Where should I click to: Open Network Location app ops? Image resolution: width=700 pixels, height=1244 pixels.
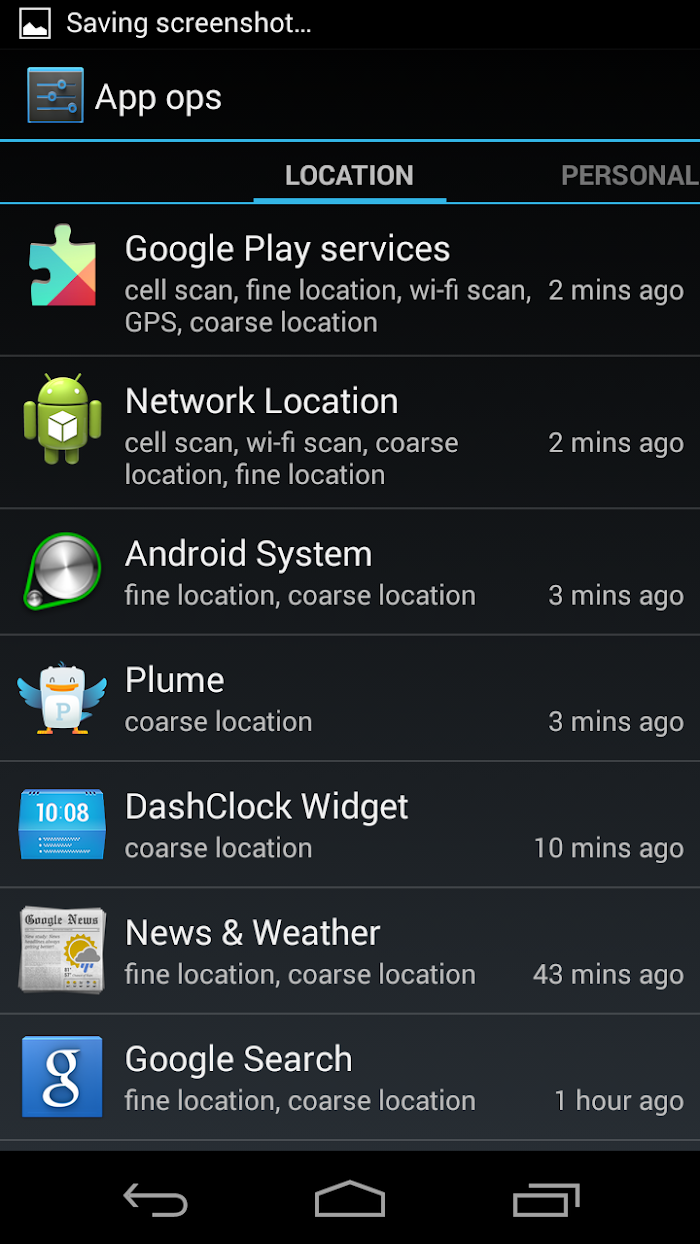350,432
